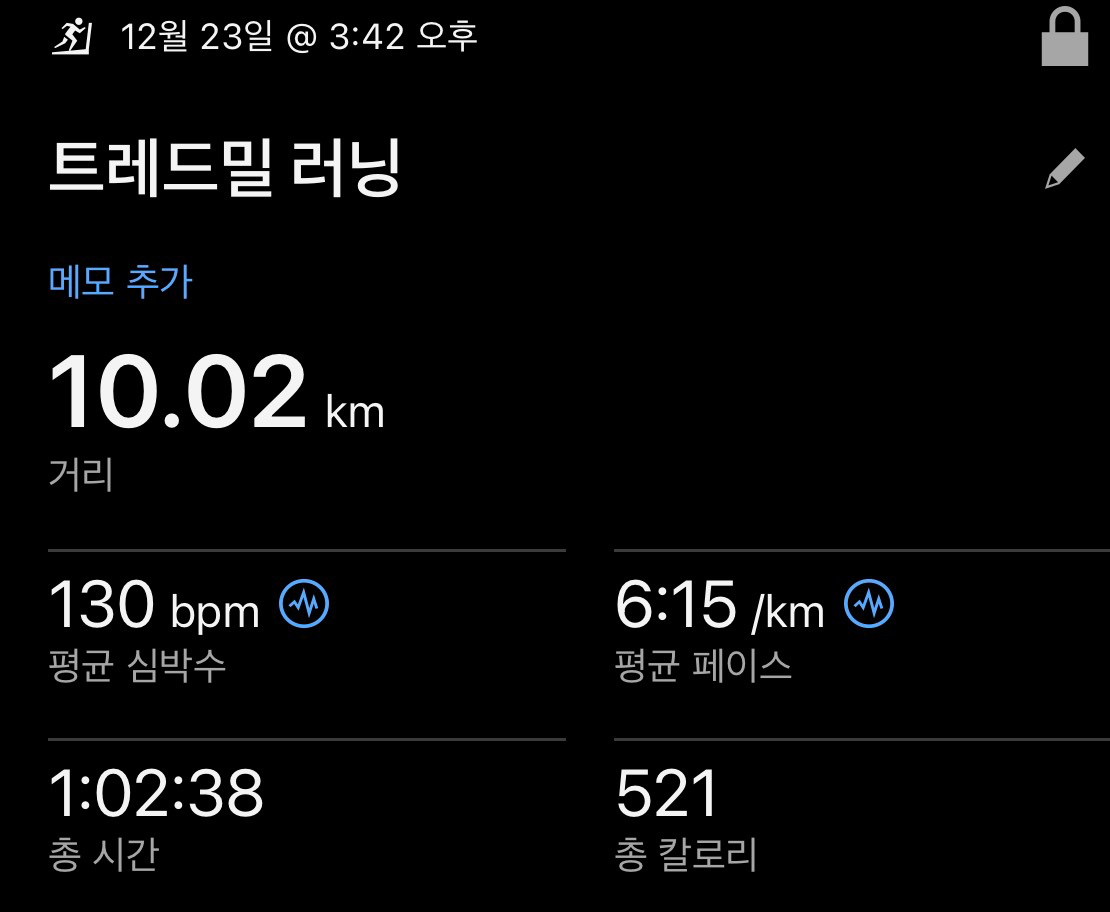This screenshot has width=1110, height=912.
Task: Edit the 트레드밀 러닝 activity name
Action: point(1064,169)
